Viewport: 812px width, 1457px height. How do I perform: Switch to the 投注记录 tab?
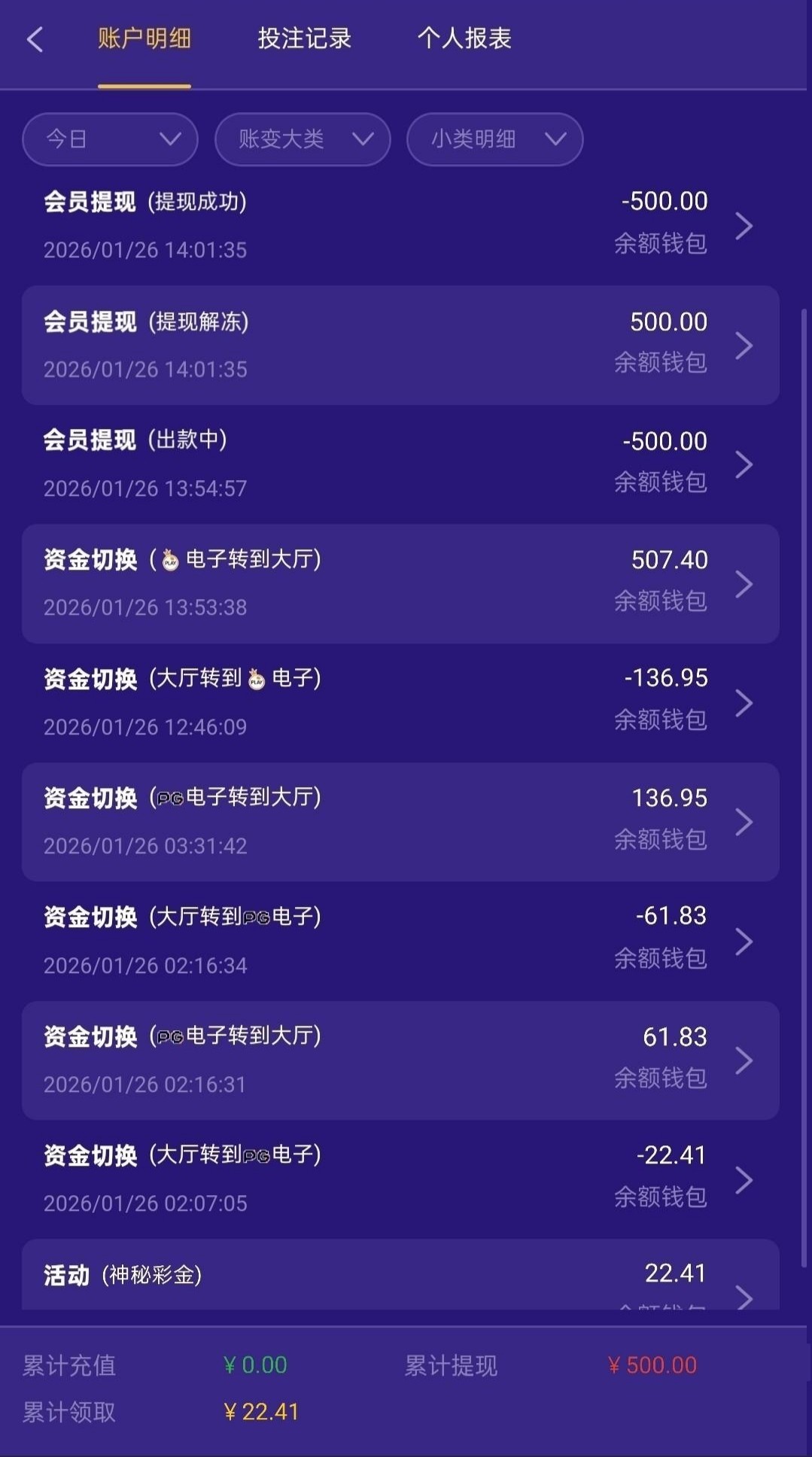coord(304,38)
